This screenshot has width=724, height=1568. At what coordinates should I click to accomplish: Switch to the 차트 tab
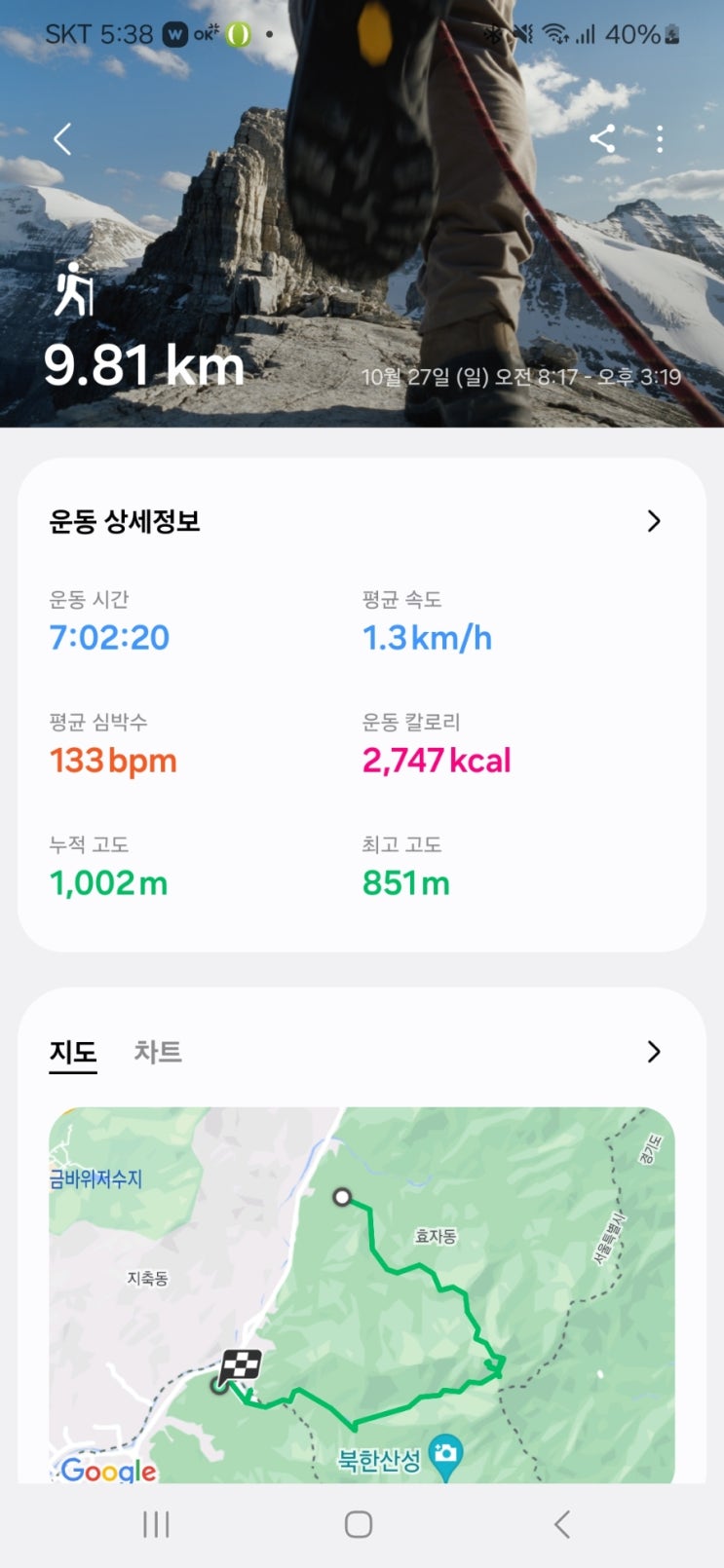pyautogui.click(x=158, y=1052)
